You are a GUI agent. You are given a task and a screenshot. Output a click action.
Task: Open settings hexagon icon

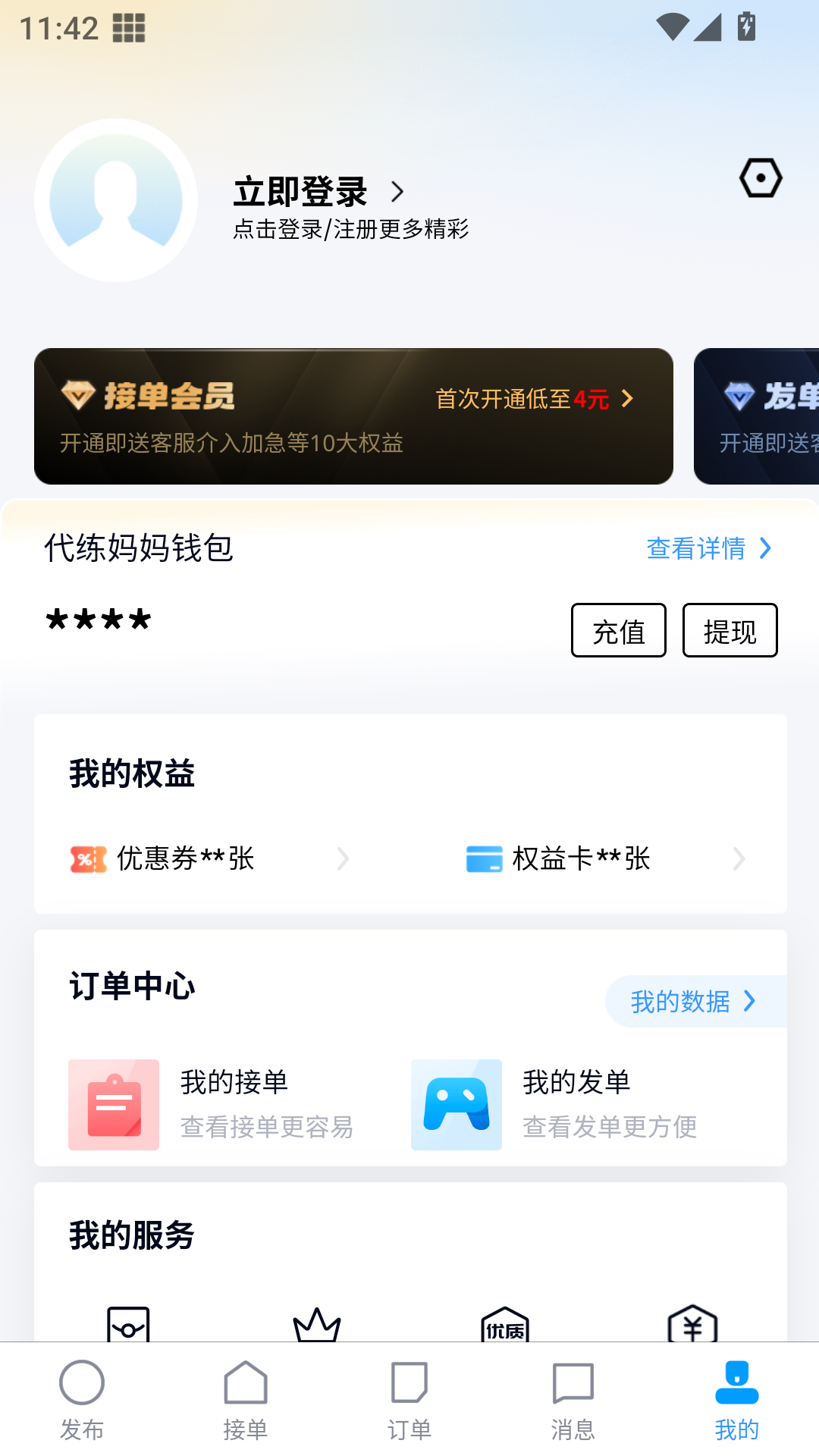761,178
